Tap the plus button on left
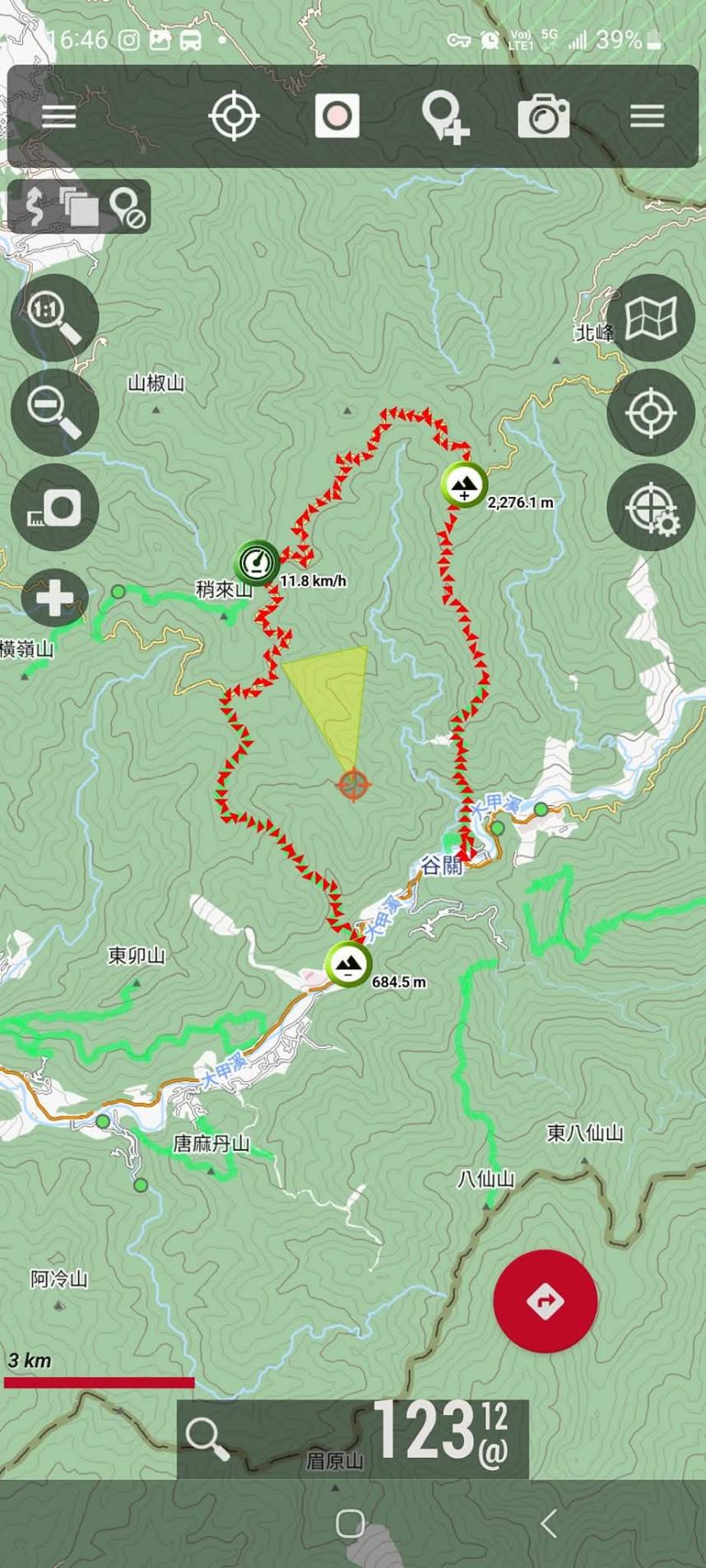Screen dimensions: 706x1568 click(54, 597)
